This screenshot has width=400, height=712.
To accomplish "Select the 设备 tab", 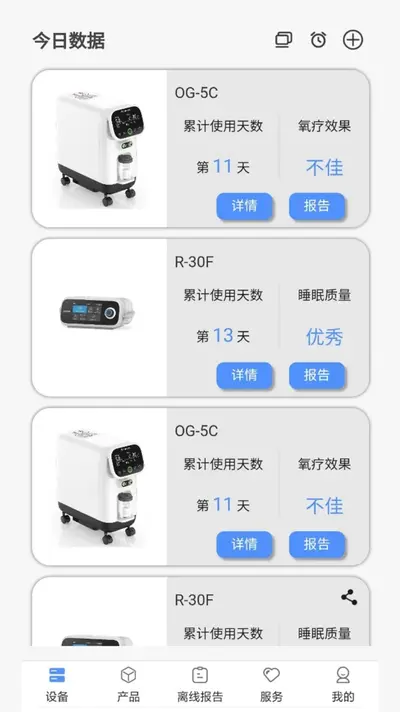I will pos(57,685).
